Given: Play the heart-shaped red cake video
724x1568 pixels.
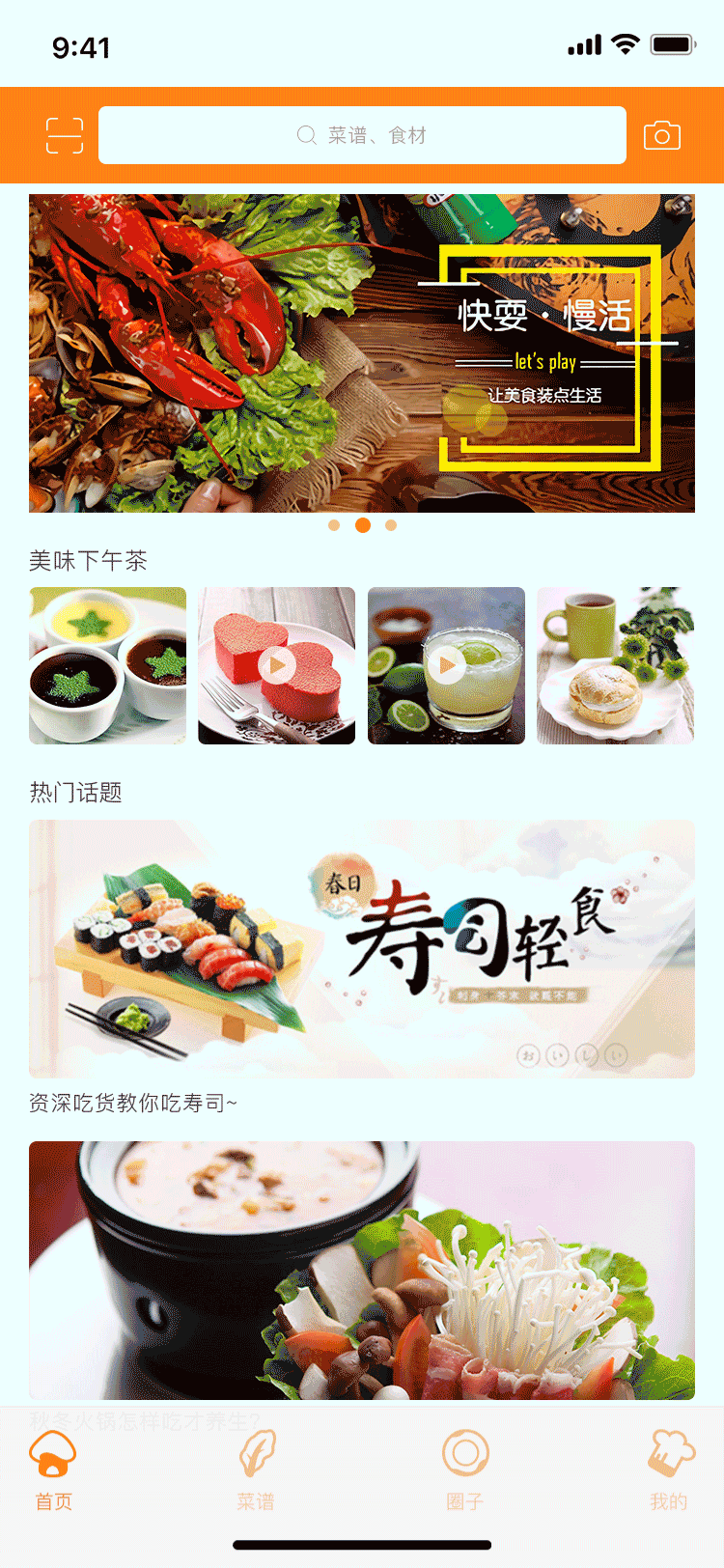Looking at the screenshot, I should (x=277, y=664).
